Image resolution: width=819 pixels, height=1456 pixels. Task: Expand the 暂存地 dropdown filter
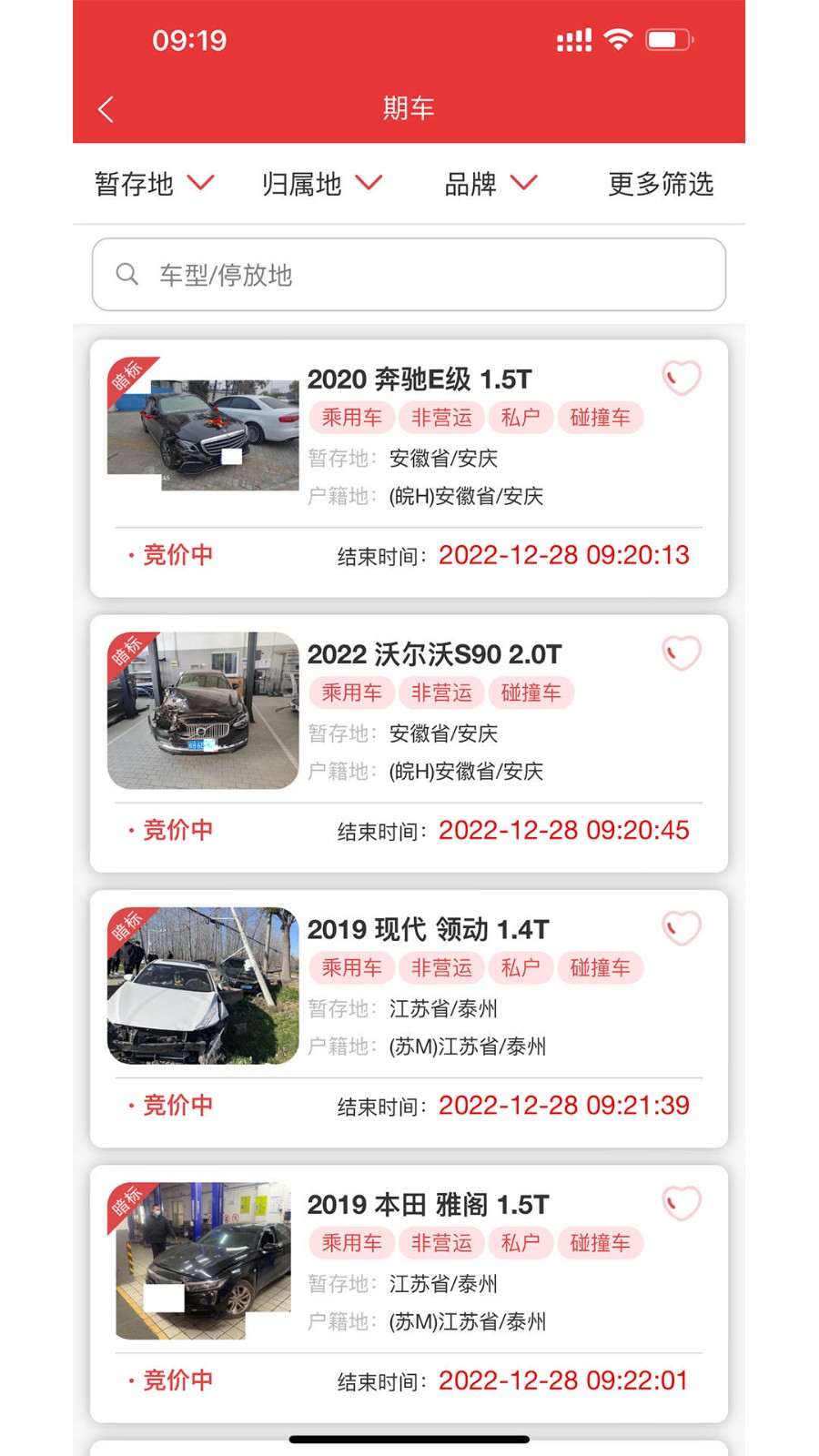(154, 184)
